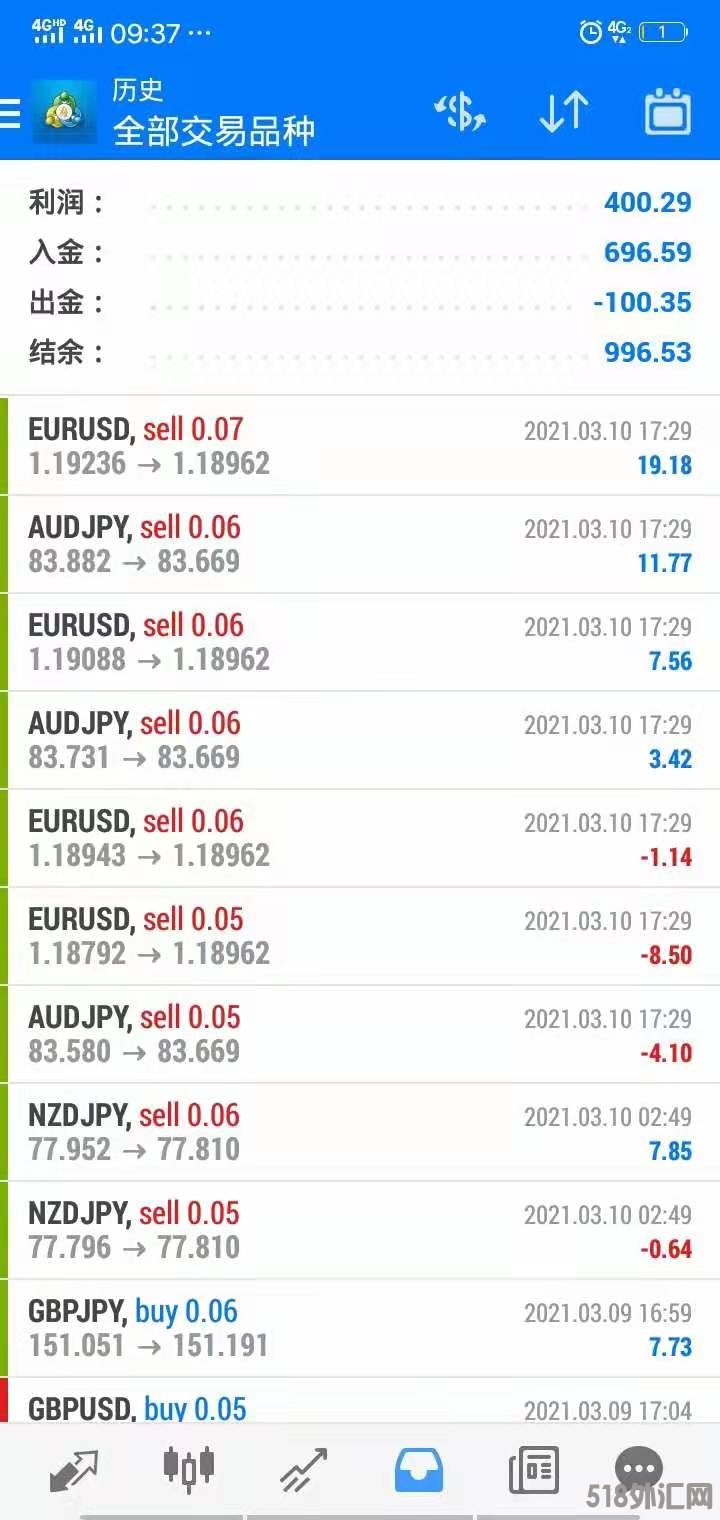720x1520 pixels.
Task: Open the calendar date range picker
Action: coord(667,112)
